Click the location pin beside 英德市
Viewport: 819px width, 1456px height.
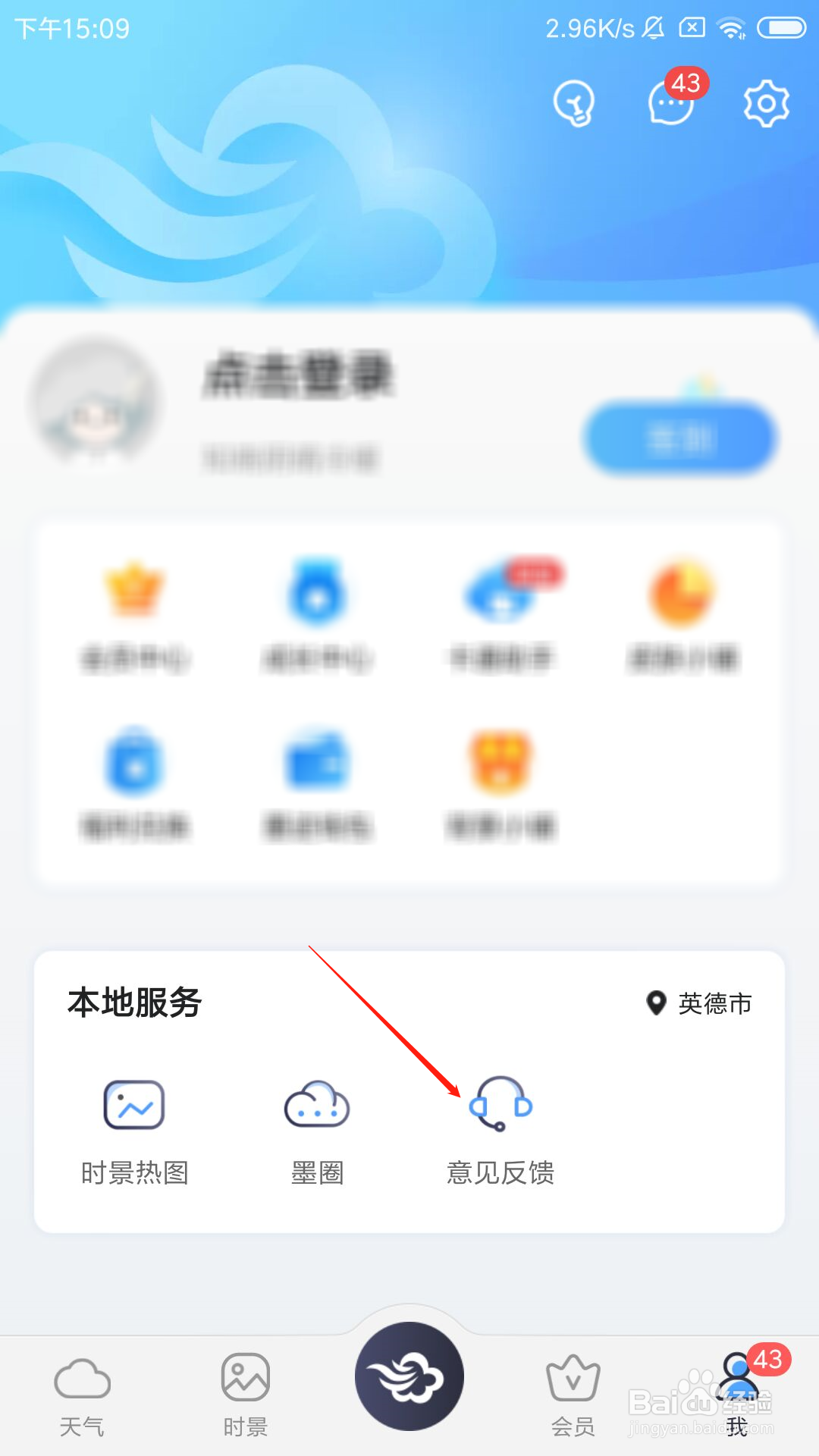point(657,1003)
